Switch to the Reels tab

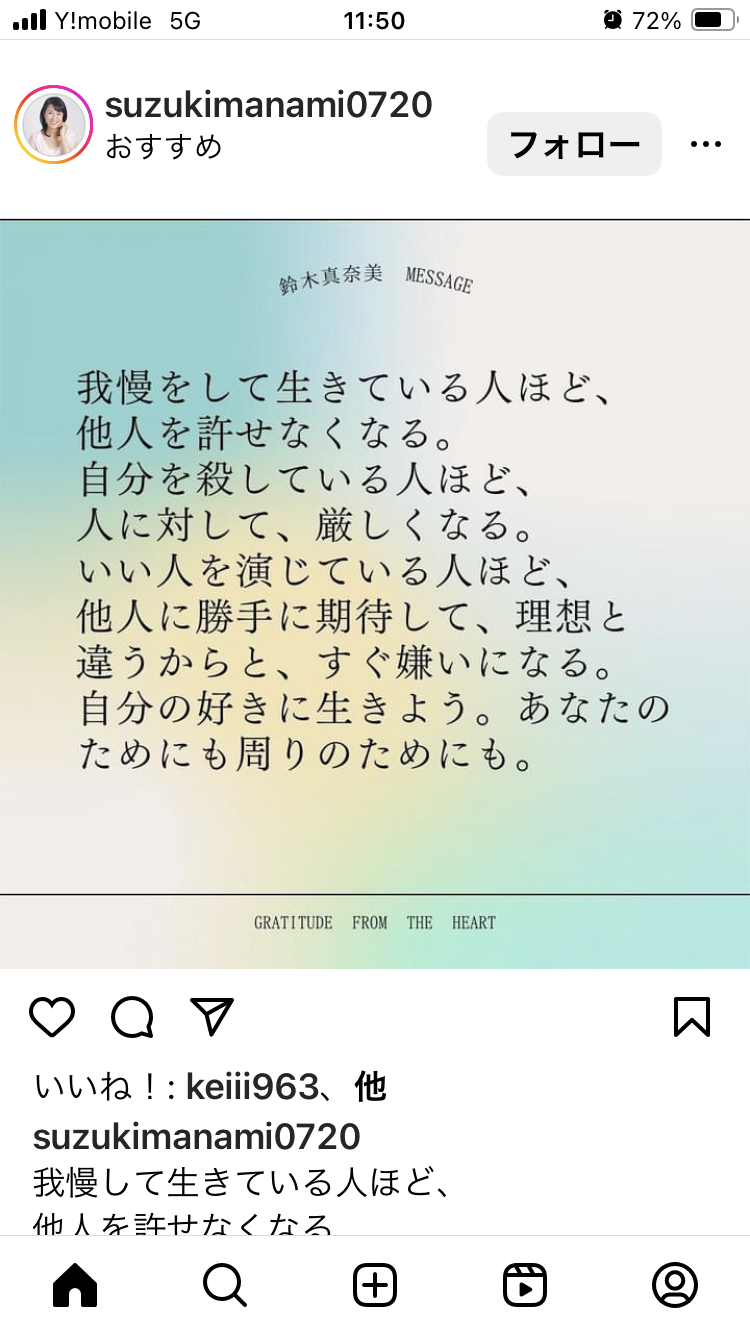coord(525,1285)
